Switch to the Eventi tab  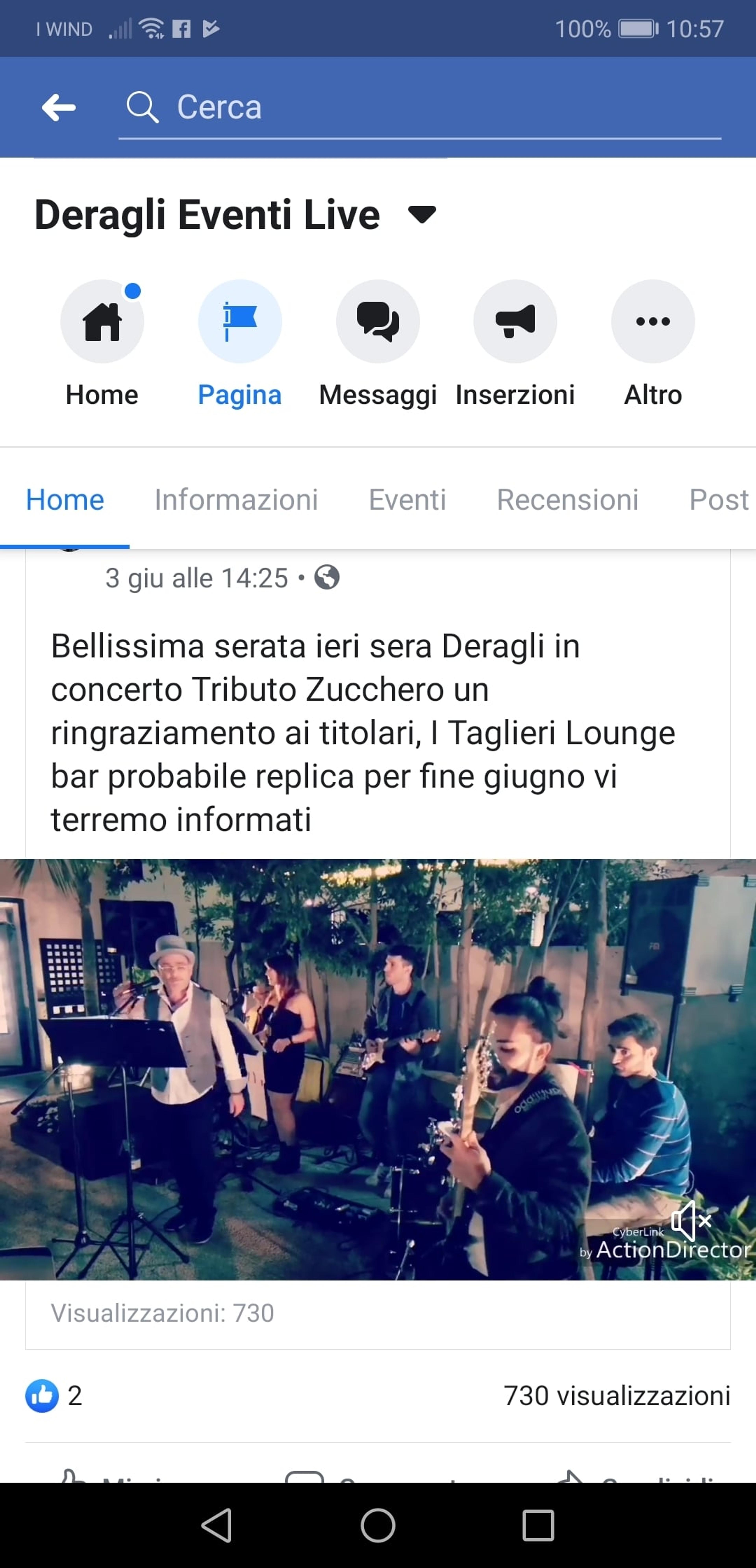click(407, 500)
